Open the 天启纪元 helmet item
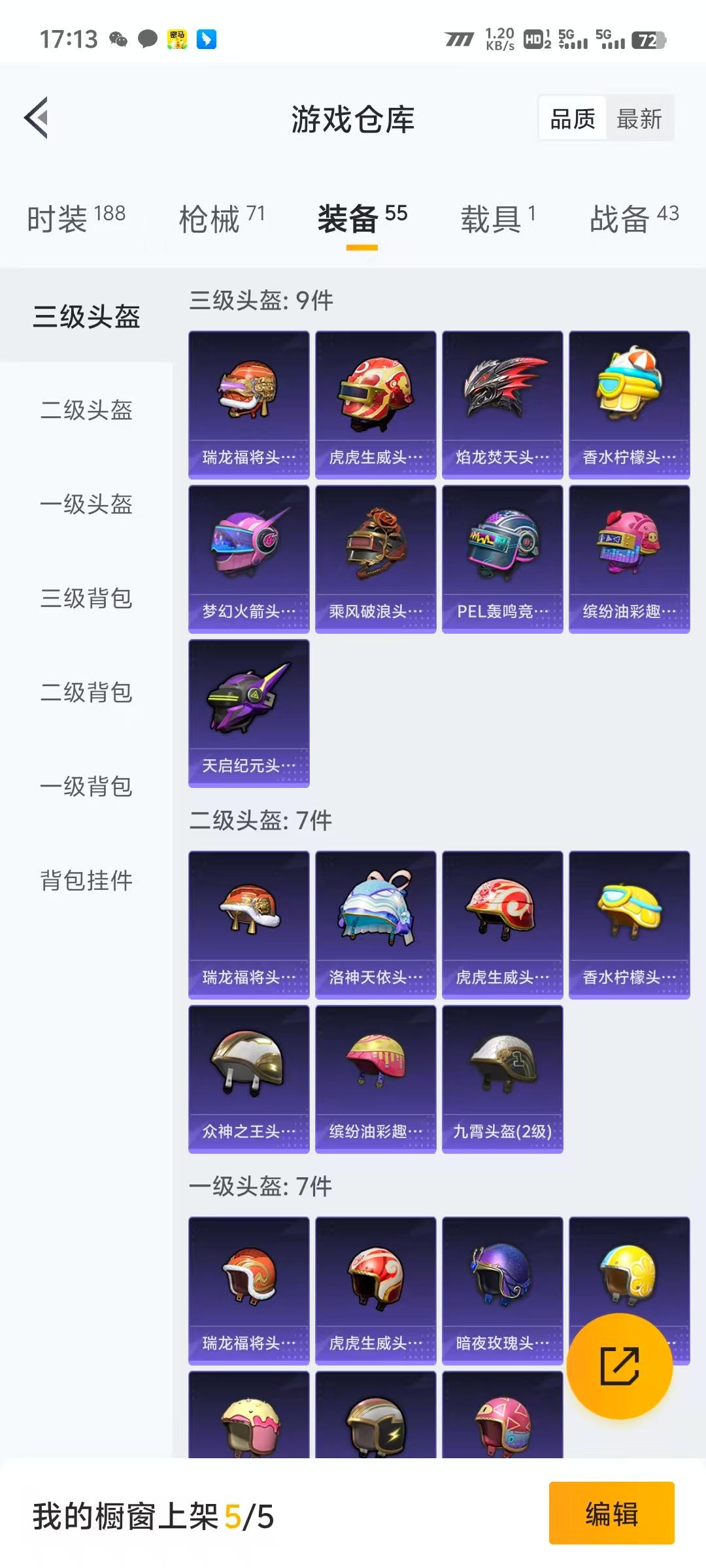This screenshot has width=706, height=1568. (x=248, y=712)
